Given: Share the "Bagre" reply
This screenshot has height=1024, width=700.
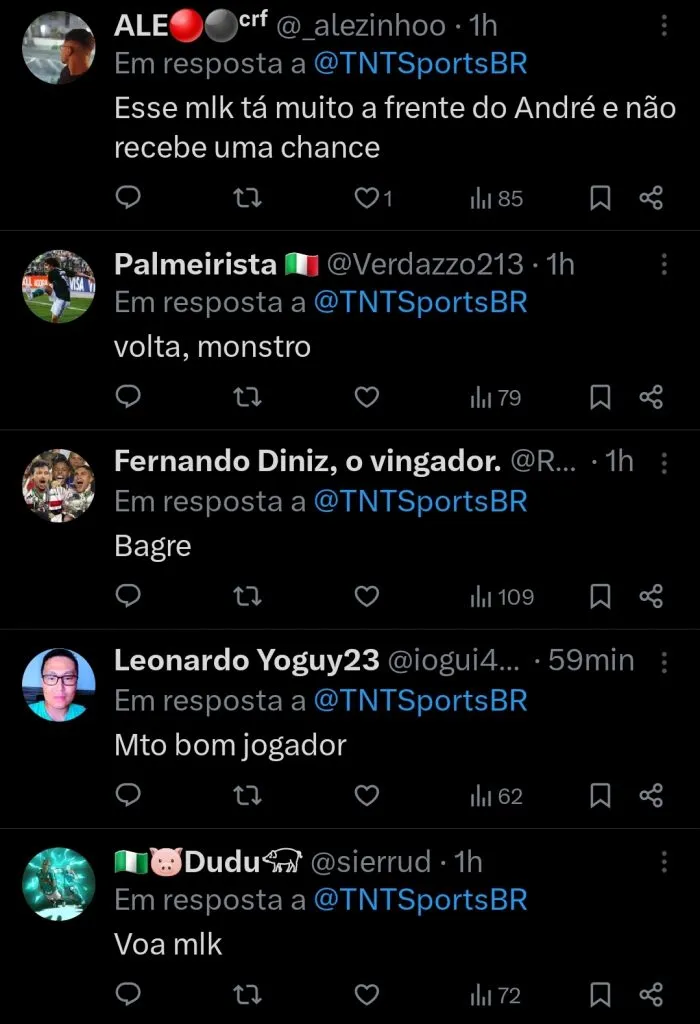Looking at the screenshot, I should (651, 597).
